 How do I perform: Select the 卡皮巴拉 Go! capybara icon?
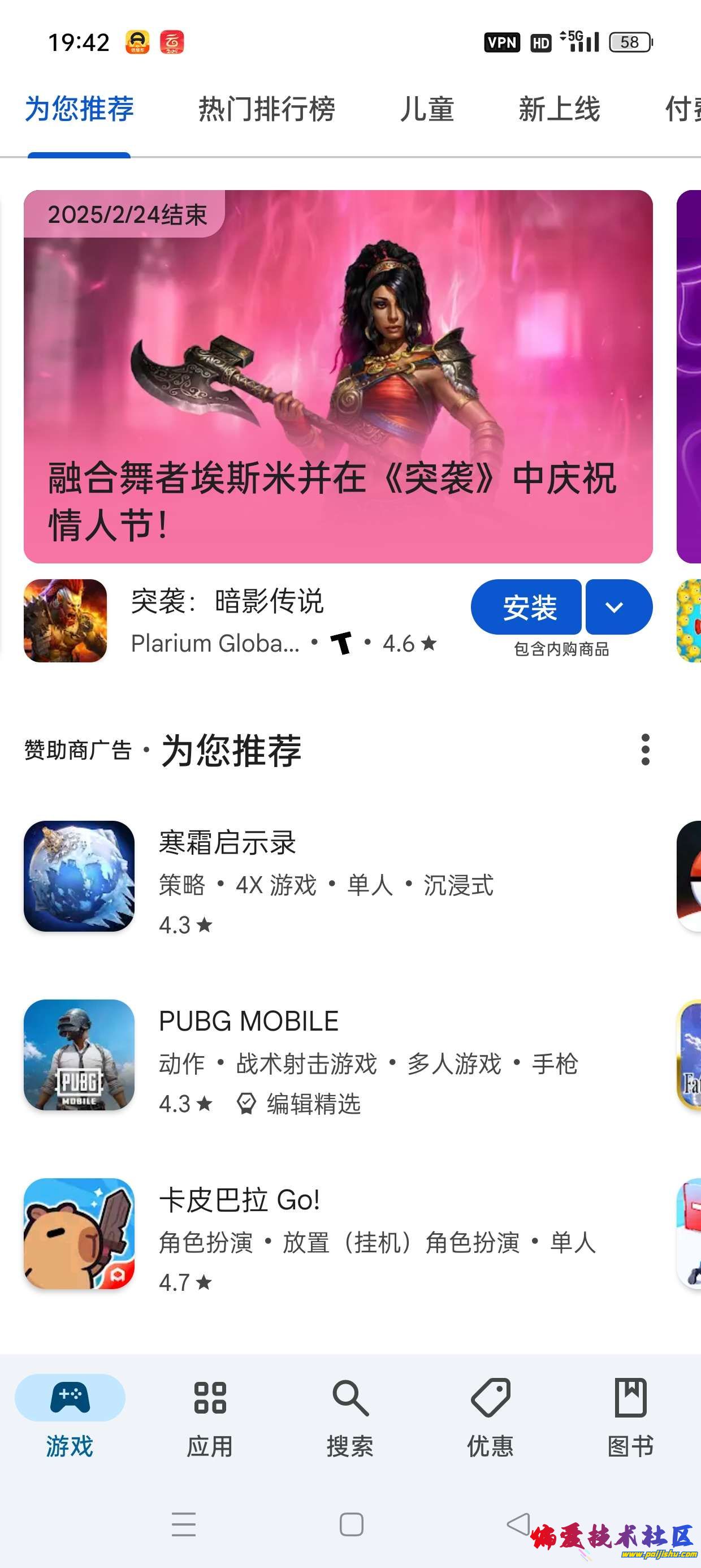point(80,1235)
